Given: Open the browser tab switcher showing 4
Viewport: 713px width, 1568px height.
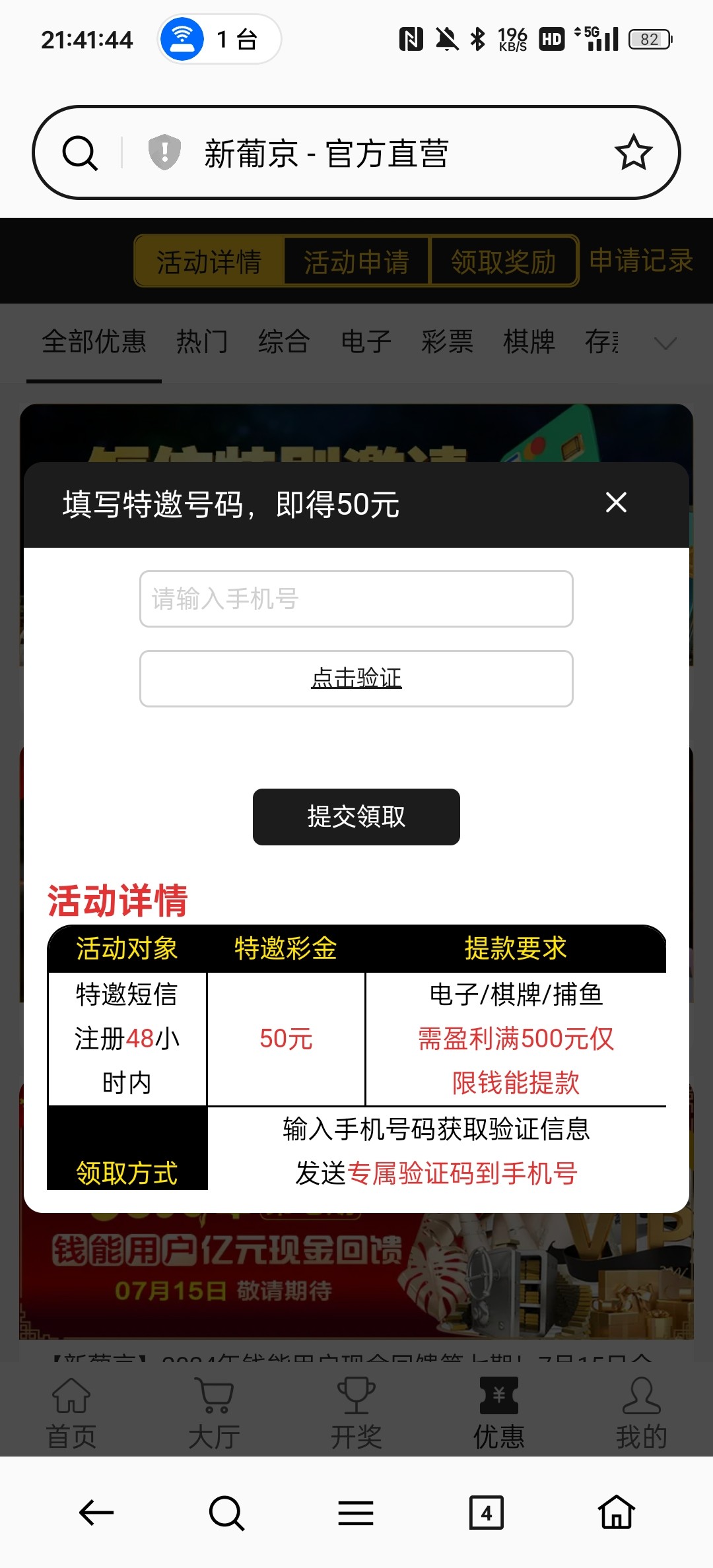Looking at the screenshot, I should (x=487, y=1513).
